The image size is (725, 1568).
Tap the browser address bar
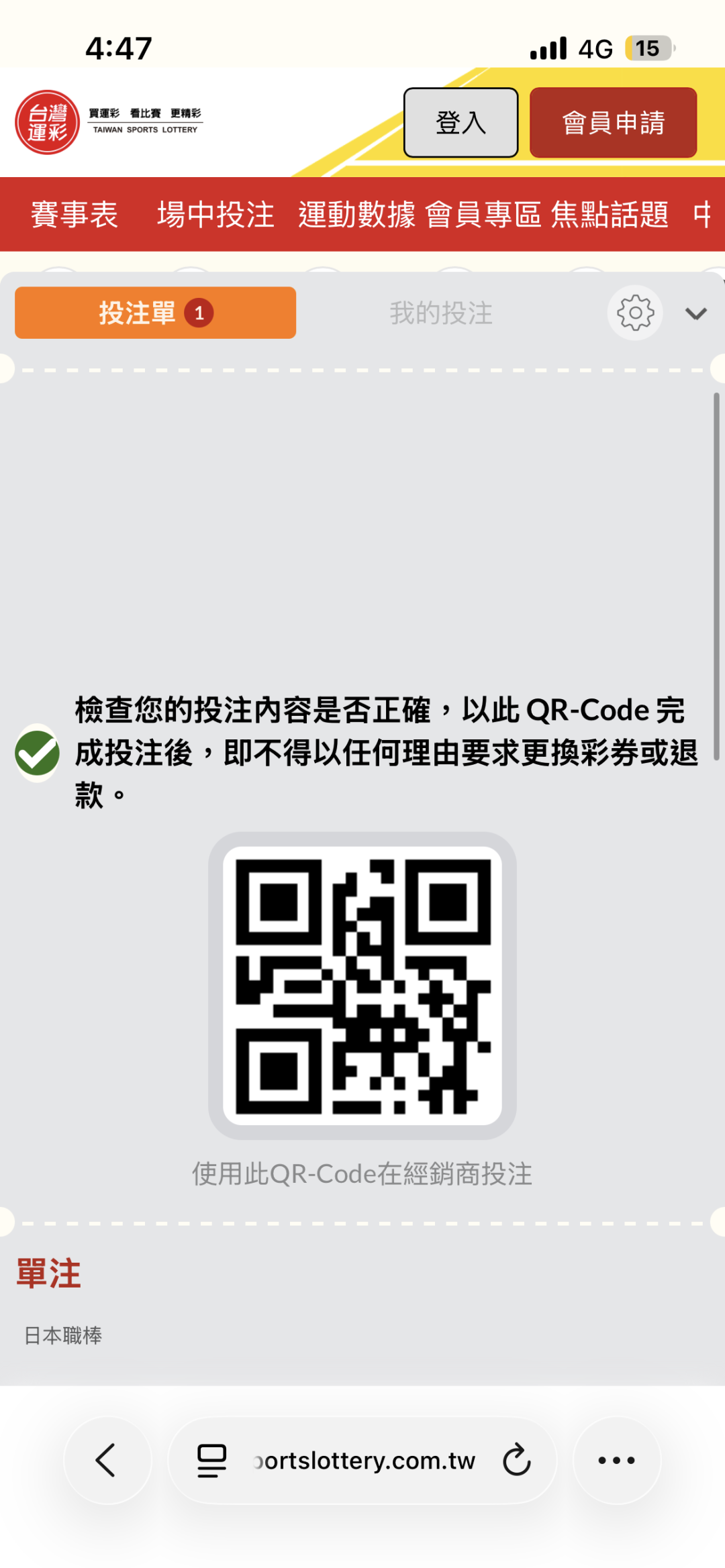362,1460
